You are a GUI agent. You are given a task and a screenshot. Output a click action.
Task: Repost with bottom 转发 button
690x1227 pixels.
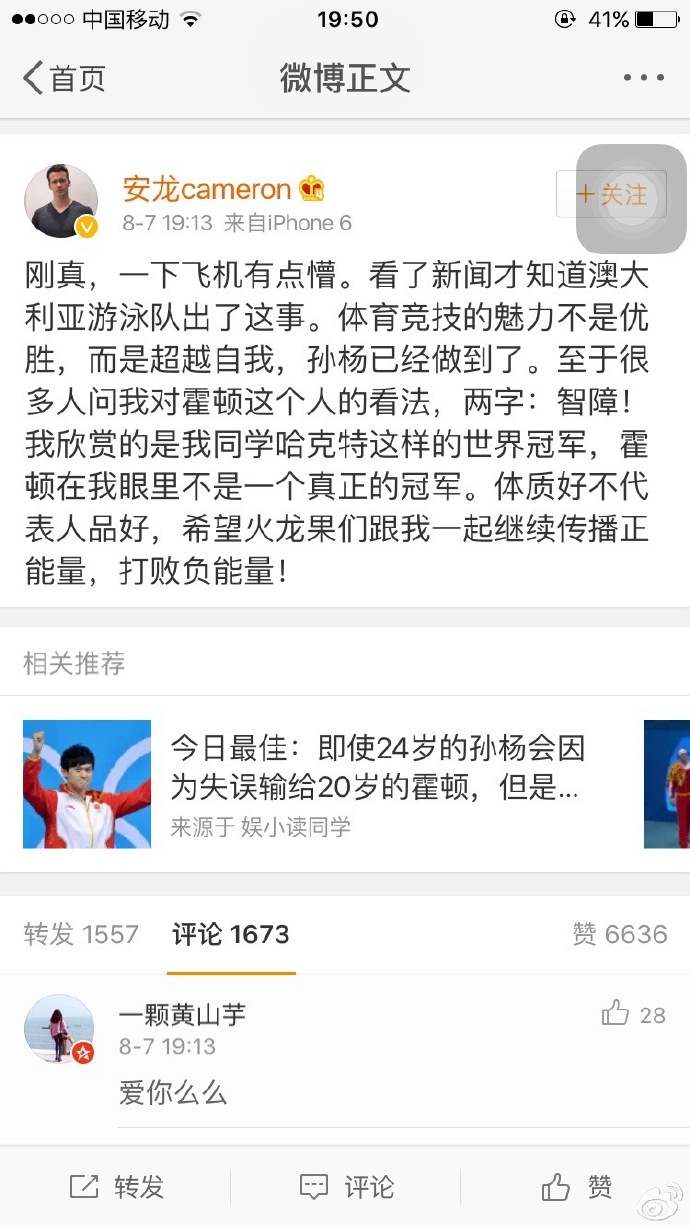116,1187
